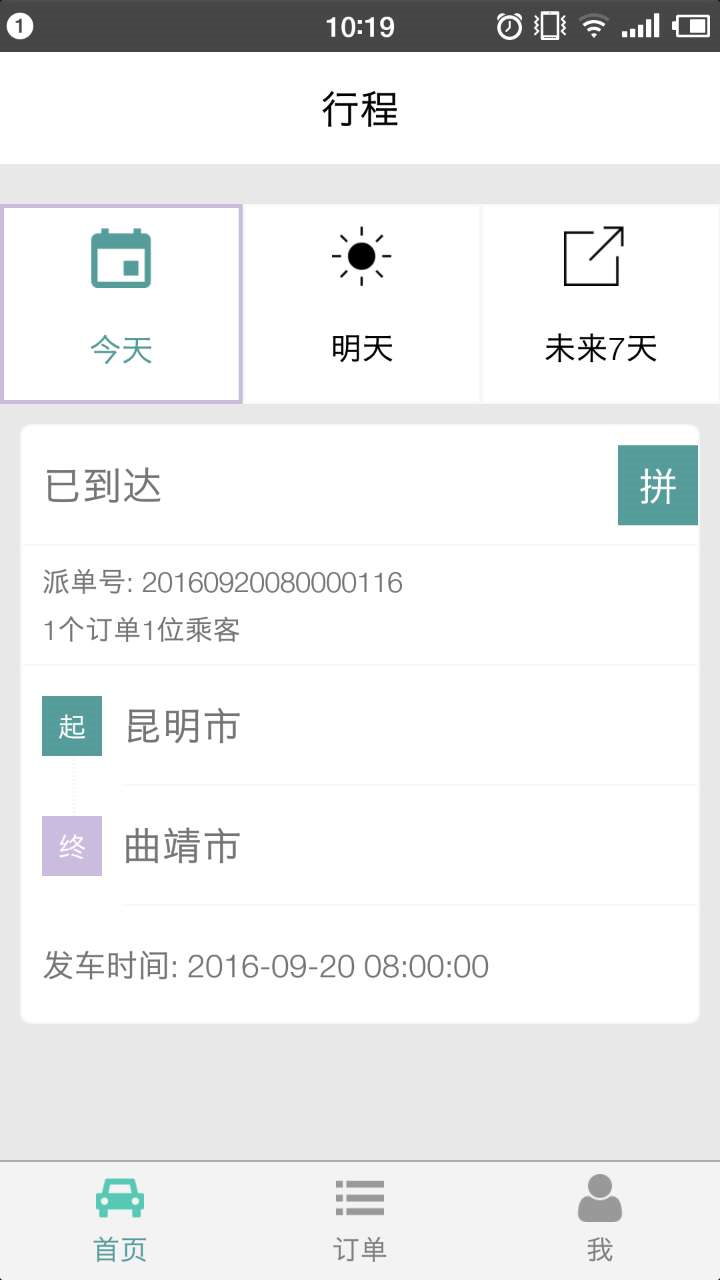
Task: Select the car icon for 首页
Action: click(x=119, y=1197)
